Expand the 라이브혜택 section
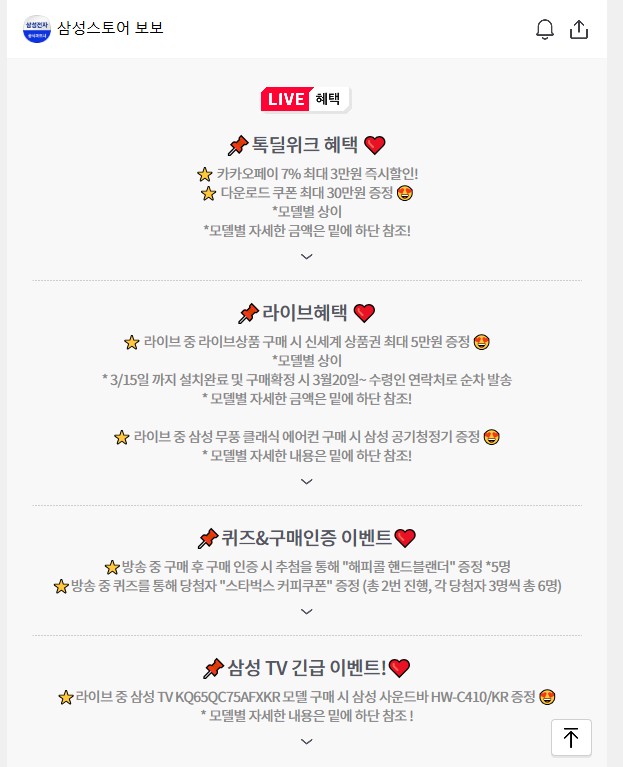This screenshot has height=767, width=623. [307, 481]
